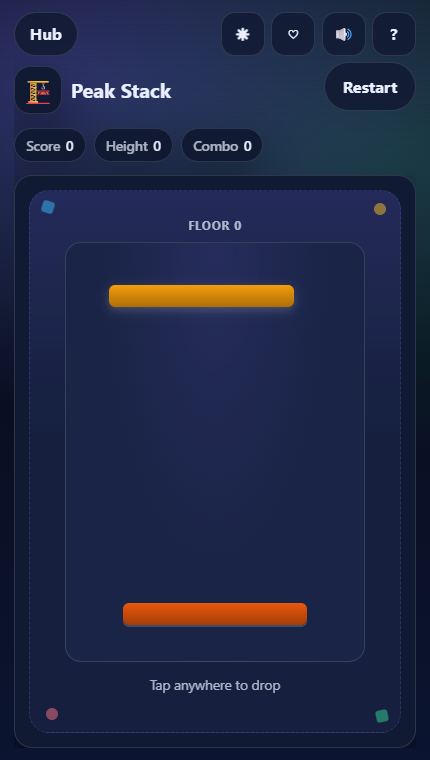Restart the Peak Stack game
The width and height of the screenshot is (430, 760).
coord(370,87)
